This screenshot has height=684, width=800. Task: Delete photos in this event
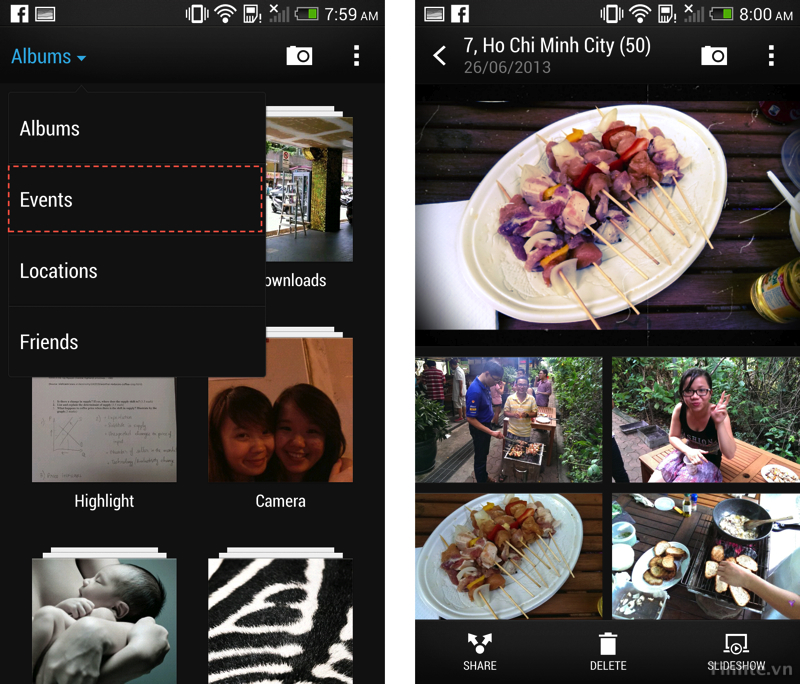(608, 651)
